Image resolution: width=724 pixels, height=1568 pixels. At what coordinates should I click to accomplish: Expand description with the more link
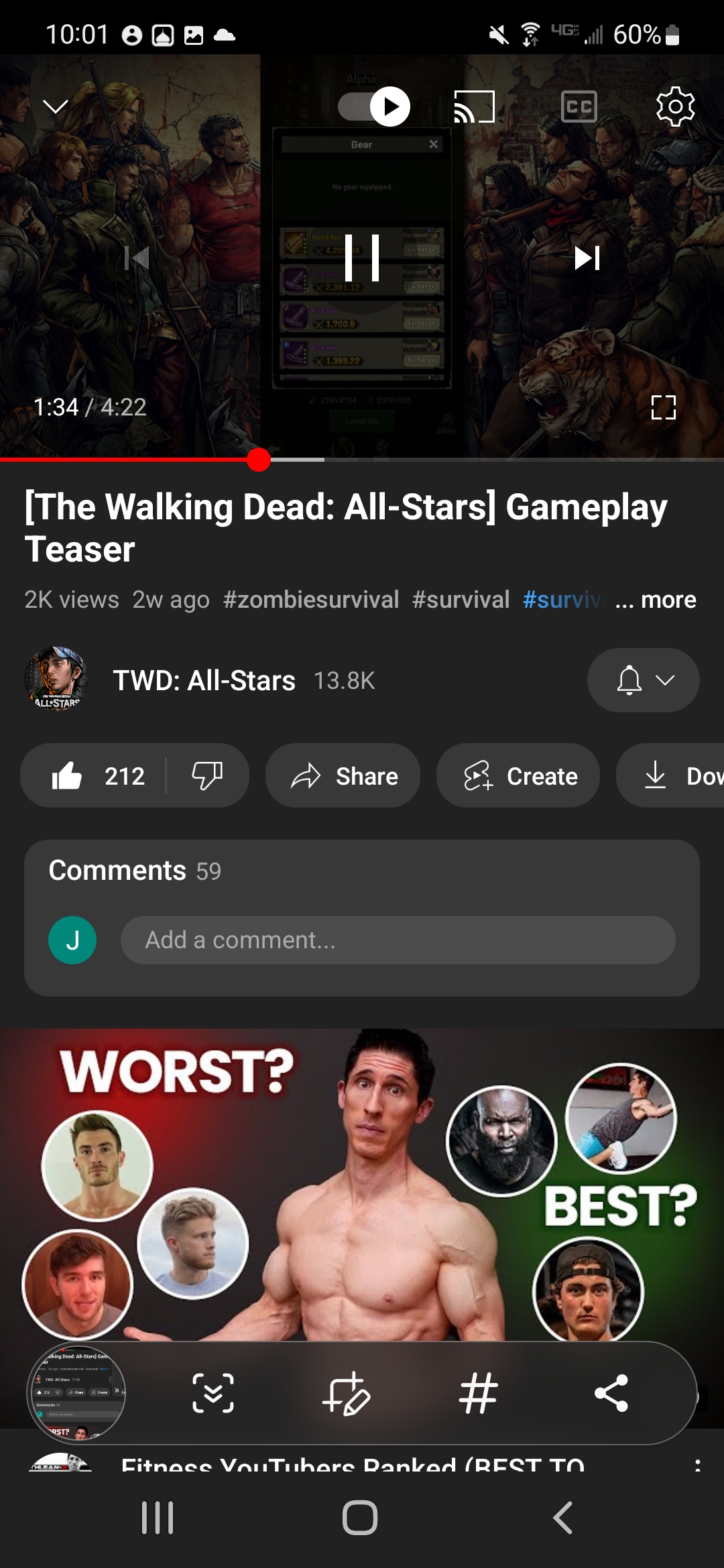(x=656, y=600)
